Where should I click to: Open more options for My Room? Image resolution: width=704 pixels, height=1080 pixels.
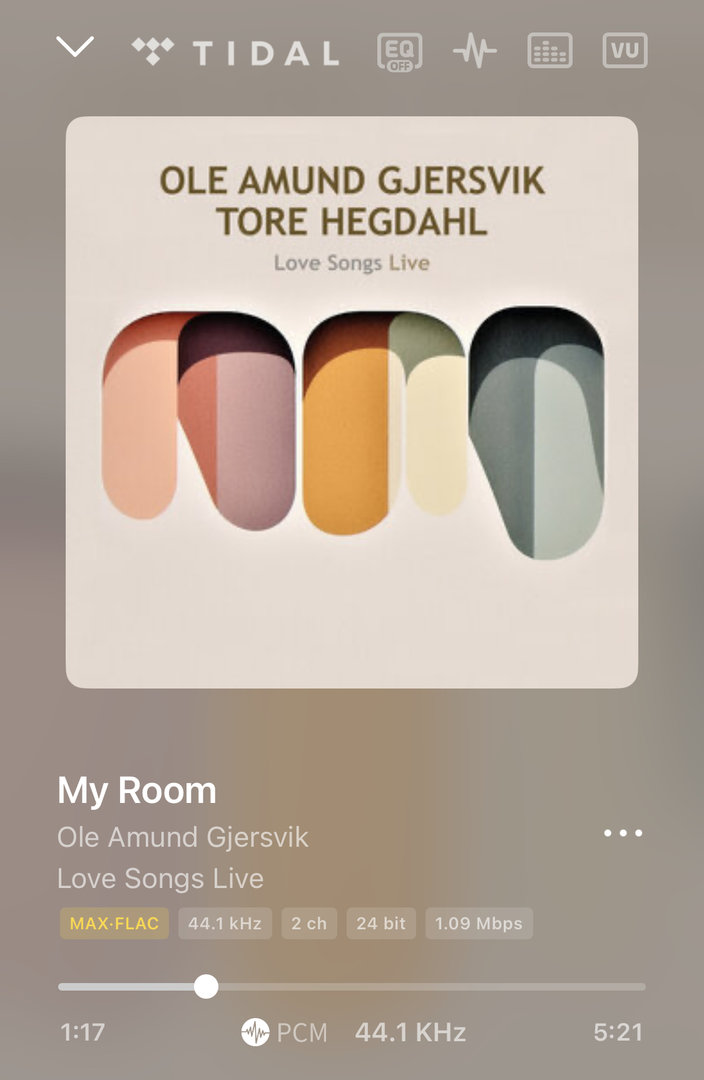pos(623,833)
